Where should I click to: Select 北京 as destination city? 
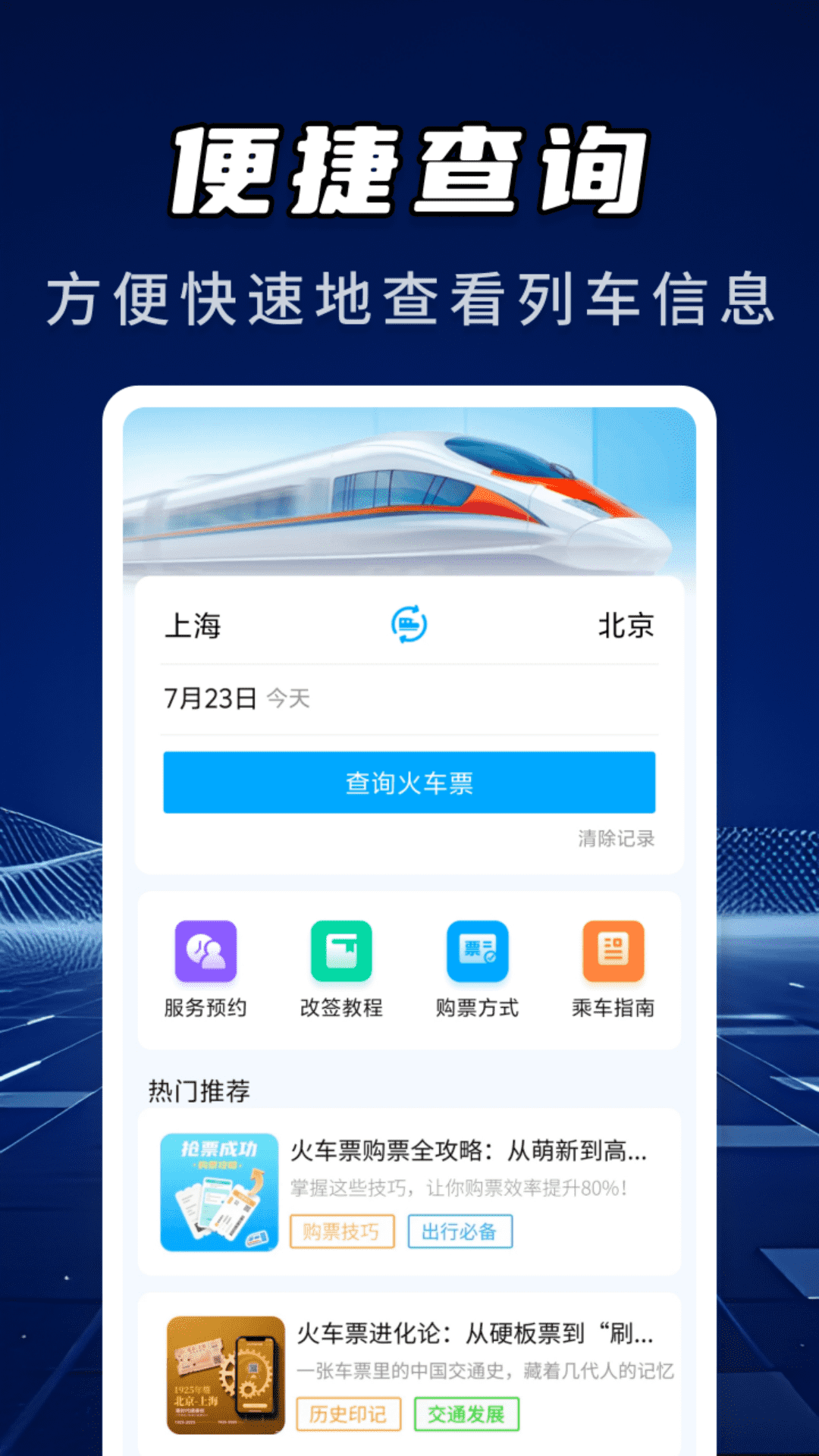(x=628, y=626)
